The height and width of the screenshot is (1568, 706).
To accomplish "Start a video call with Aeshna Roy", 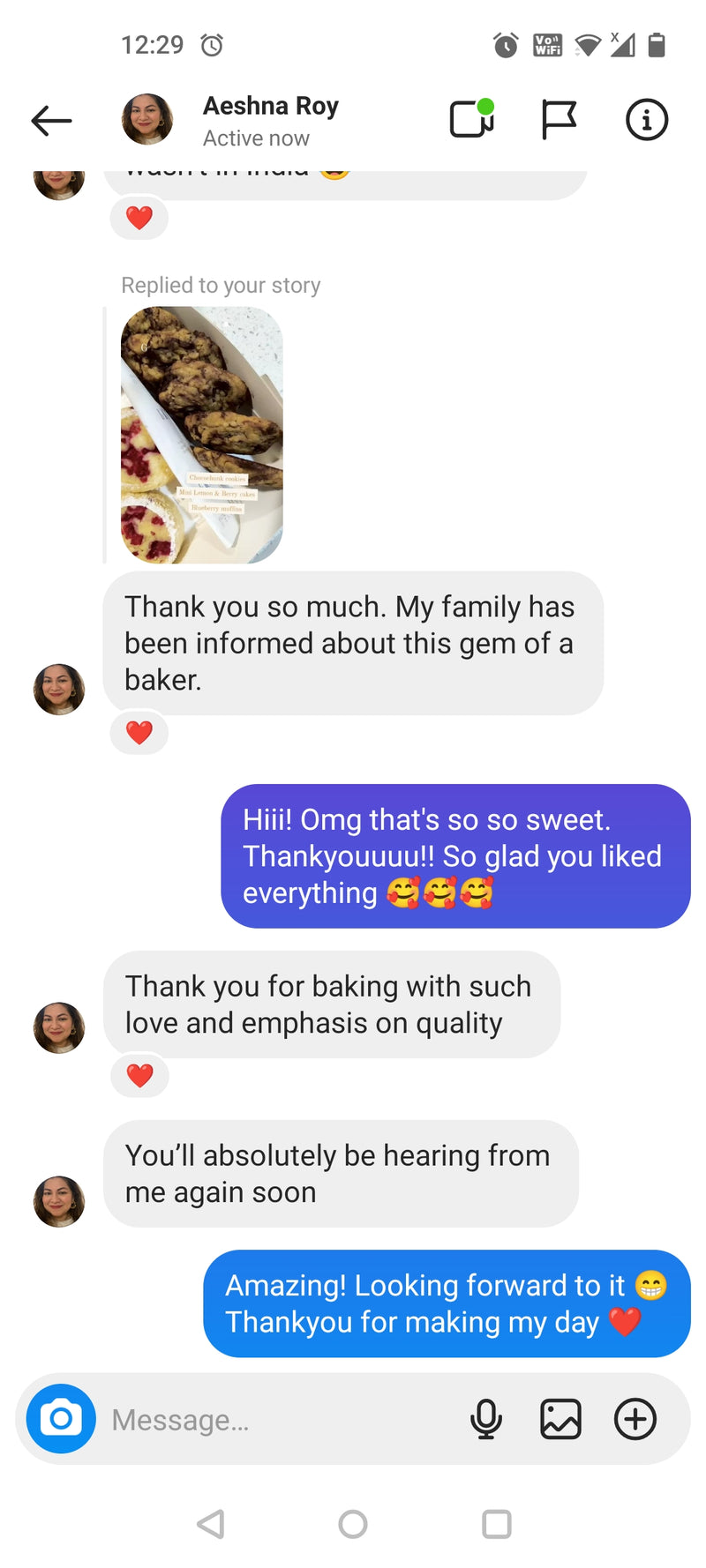I will 472,119.
